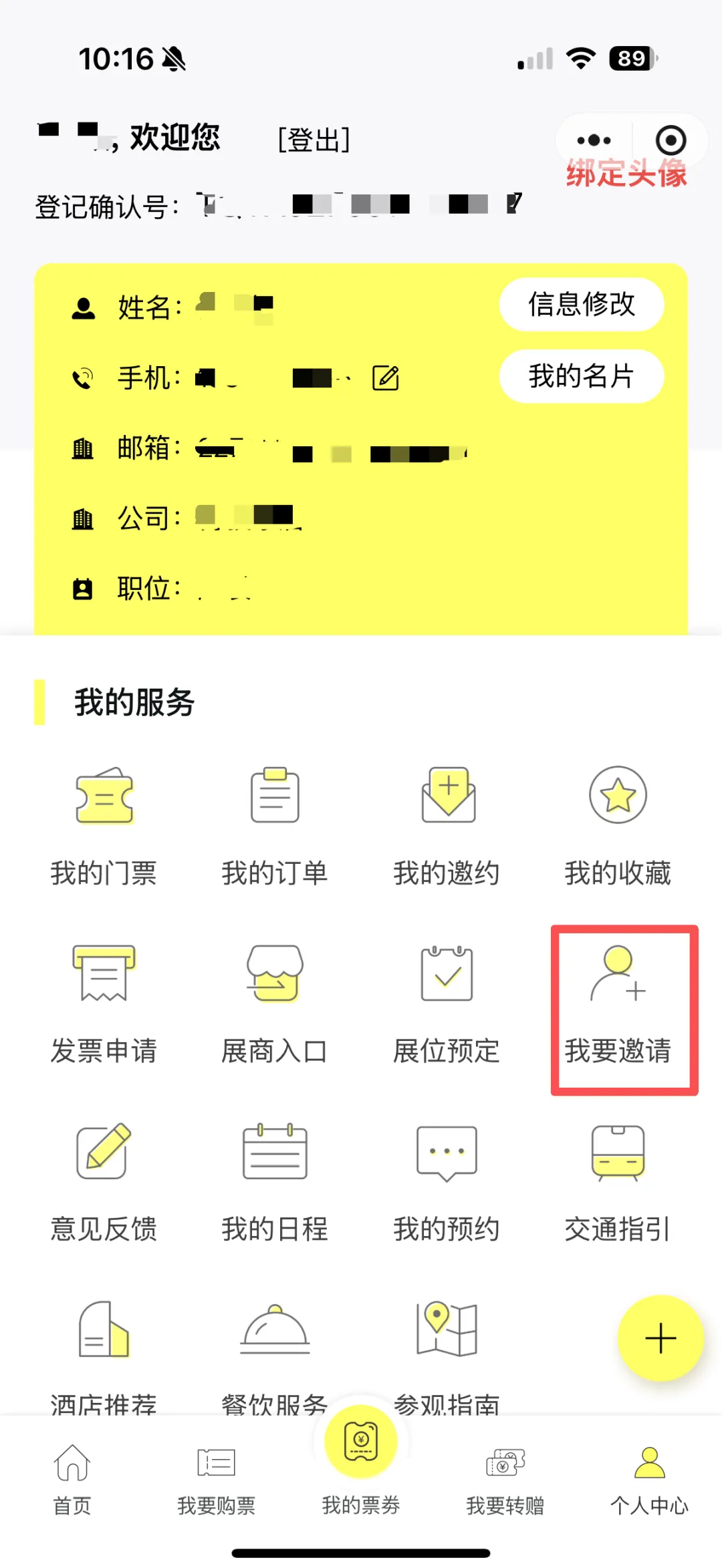Log out via the 登出 link
This screenshot has width=722, height=1568.
click(x=313, y=140)
